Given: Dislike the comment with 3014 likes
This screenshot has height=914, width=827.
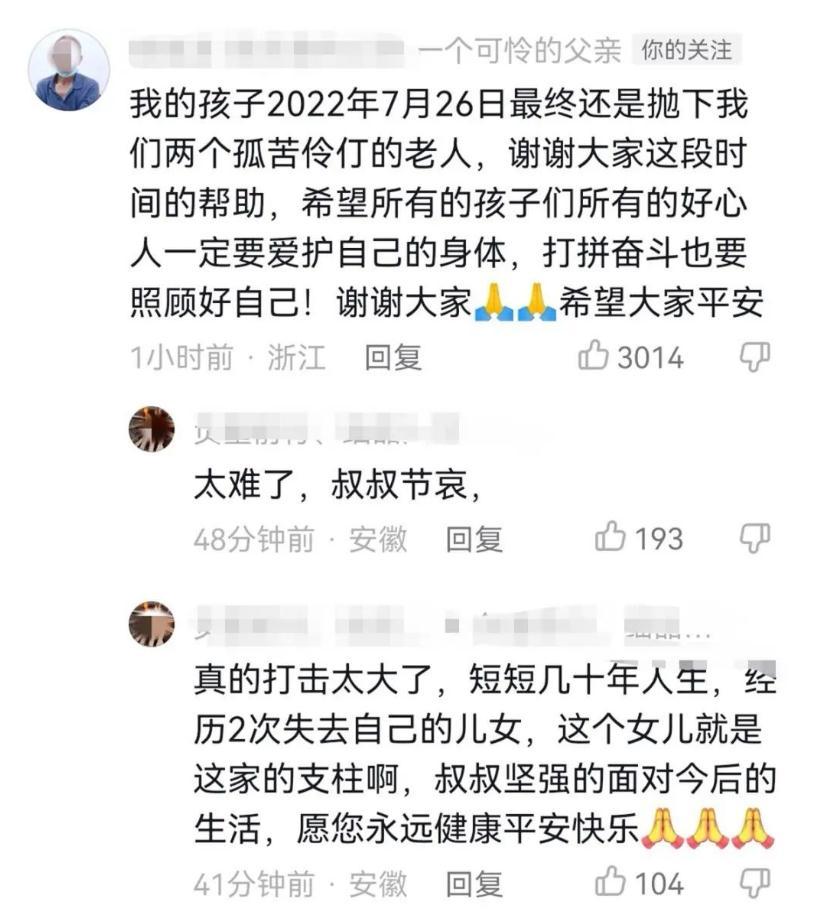Looking at the screenshot, I should pyautogui.click(x=754, y=356).
